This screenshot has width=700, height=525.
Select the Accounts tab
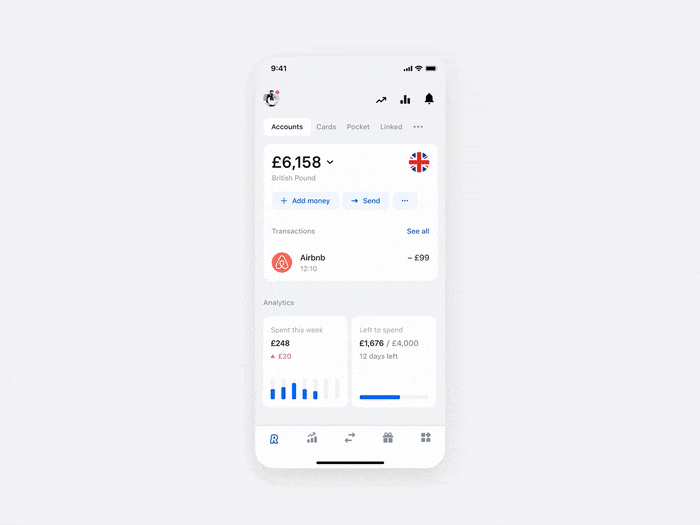[x=287, y=127]
